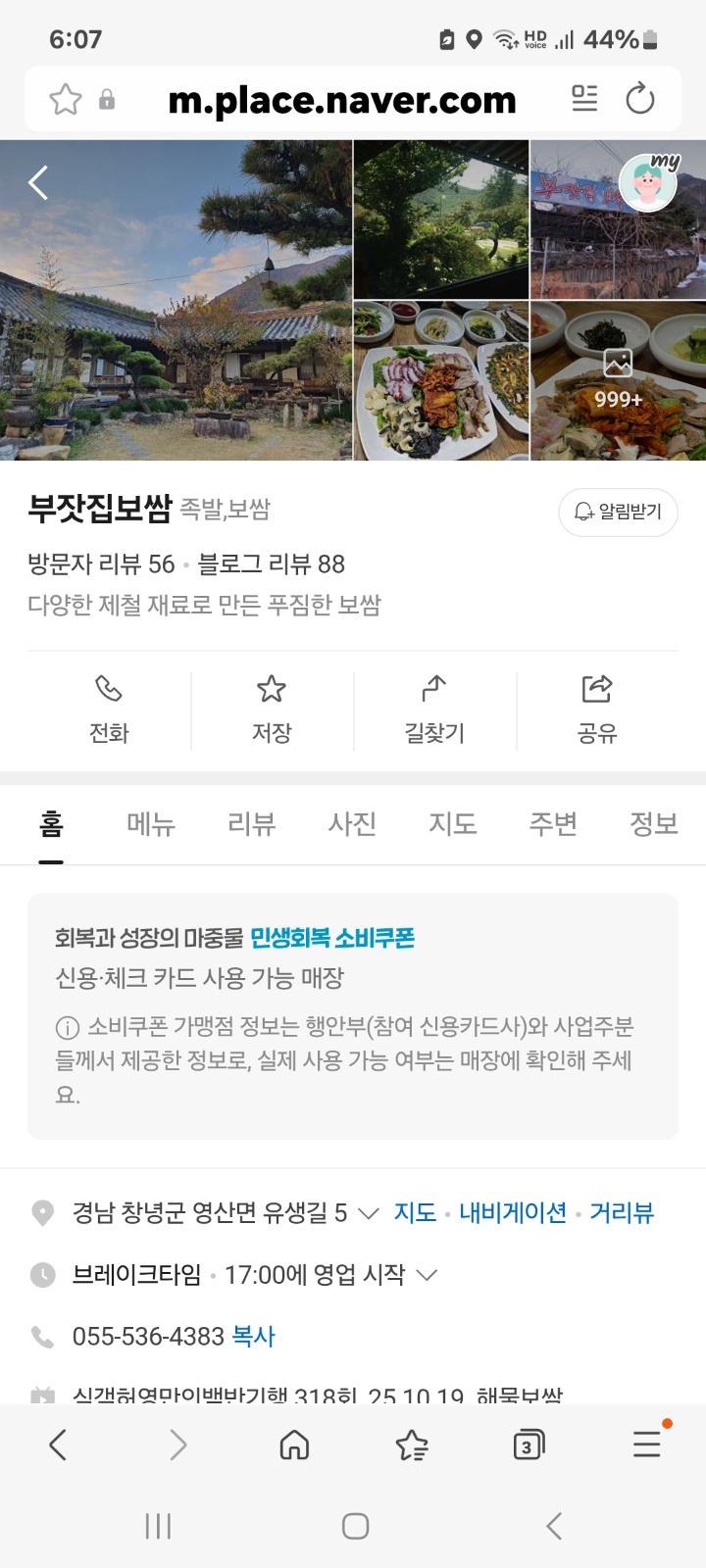Open the hamburger menu in bottom toolbar
This screenshot has width=706, height=1568.
[x=646, y=1444]
